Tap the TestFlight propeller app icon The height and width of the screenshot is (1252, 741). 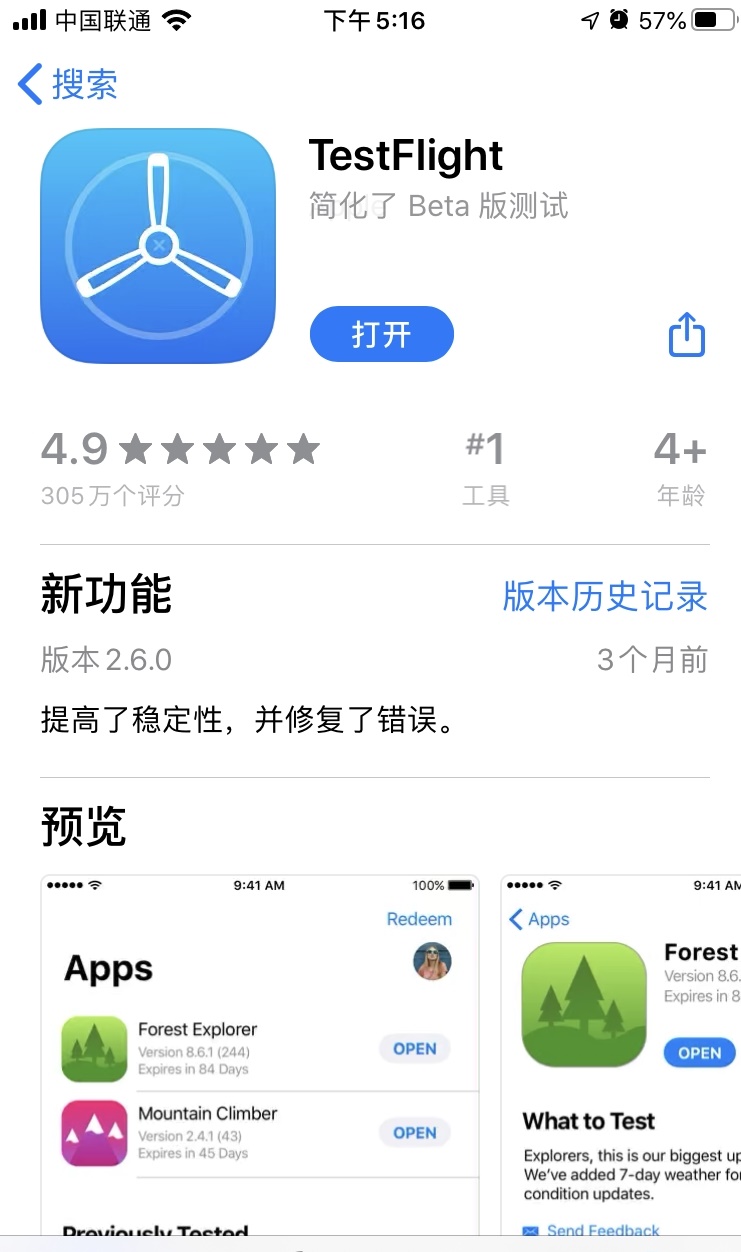[158, 246]
